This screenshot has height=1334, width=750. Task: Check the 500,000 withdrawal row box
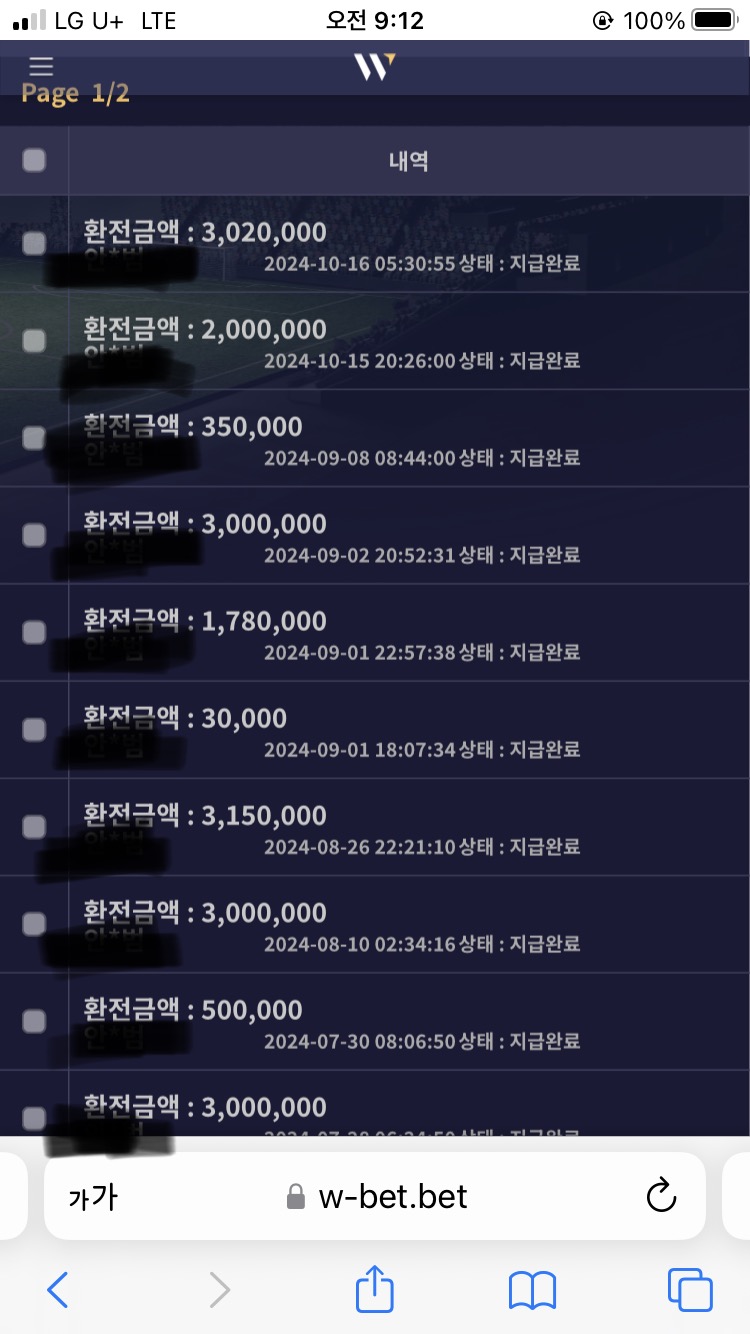tap(34, 1020)
